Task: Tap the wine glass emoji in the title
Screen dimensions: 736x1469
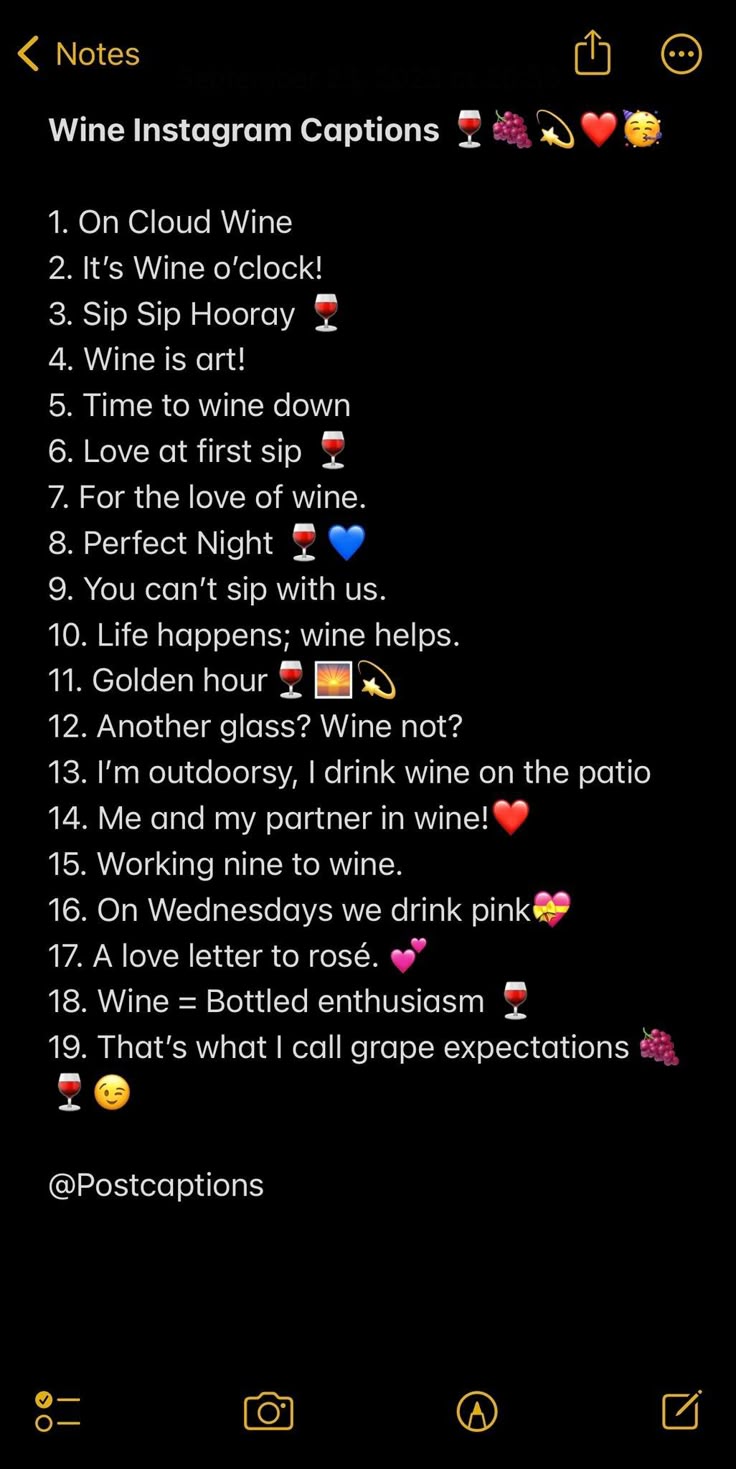Action: pos(466,129)
